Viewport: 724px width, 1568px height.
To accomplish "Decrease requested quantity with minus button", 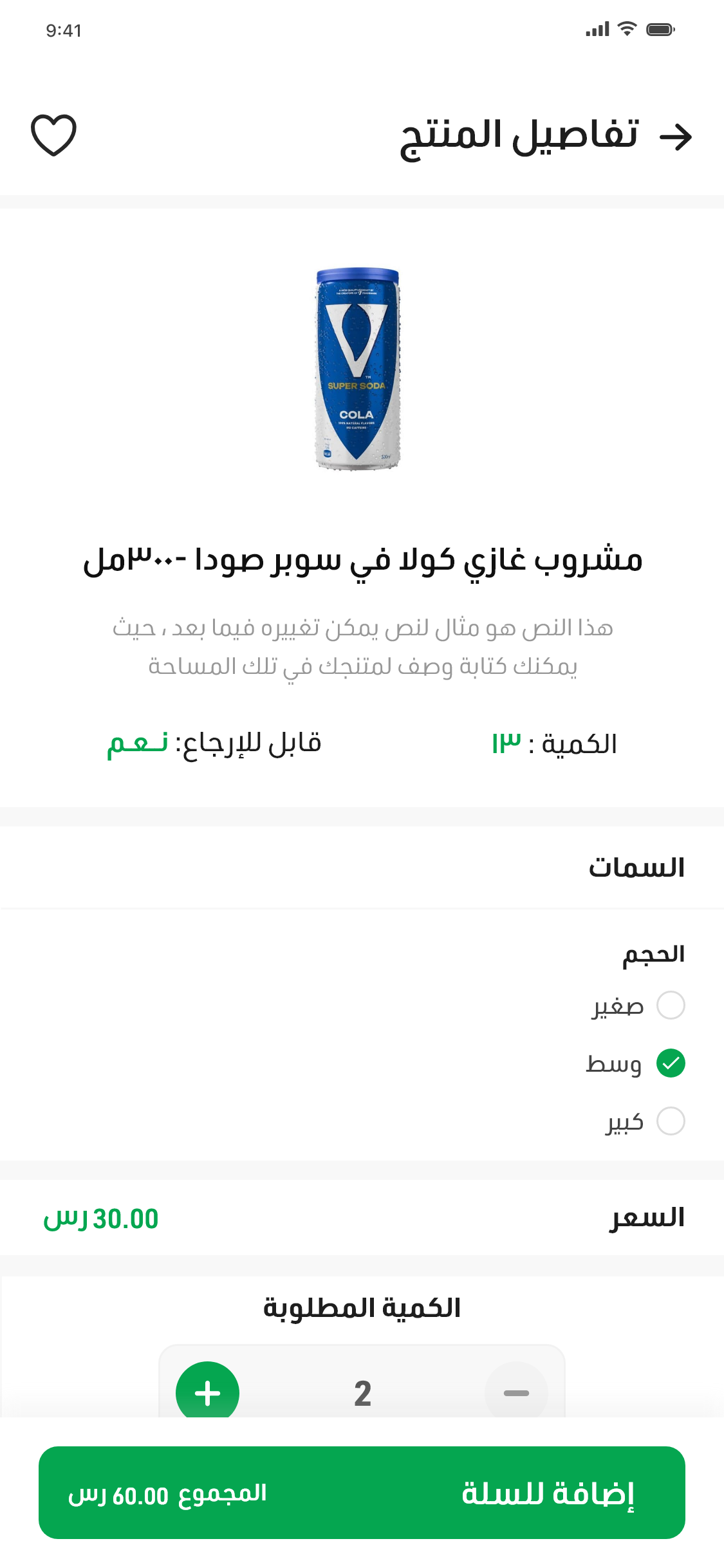I will pos(516,1392).
